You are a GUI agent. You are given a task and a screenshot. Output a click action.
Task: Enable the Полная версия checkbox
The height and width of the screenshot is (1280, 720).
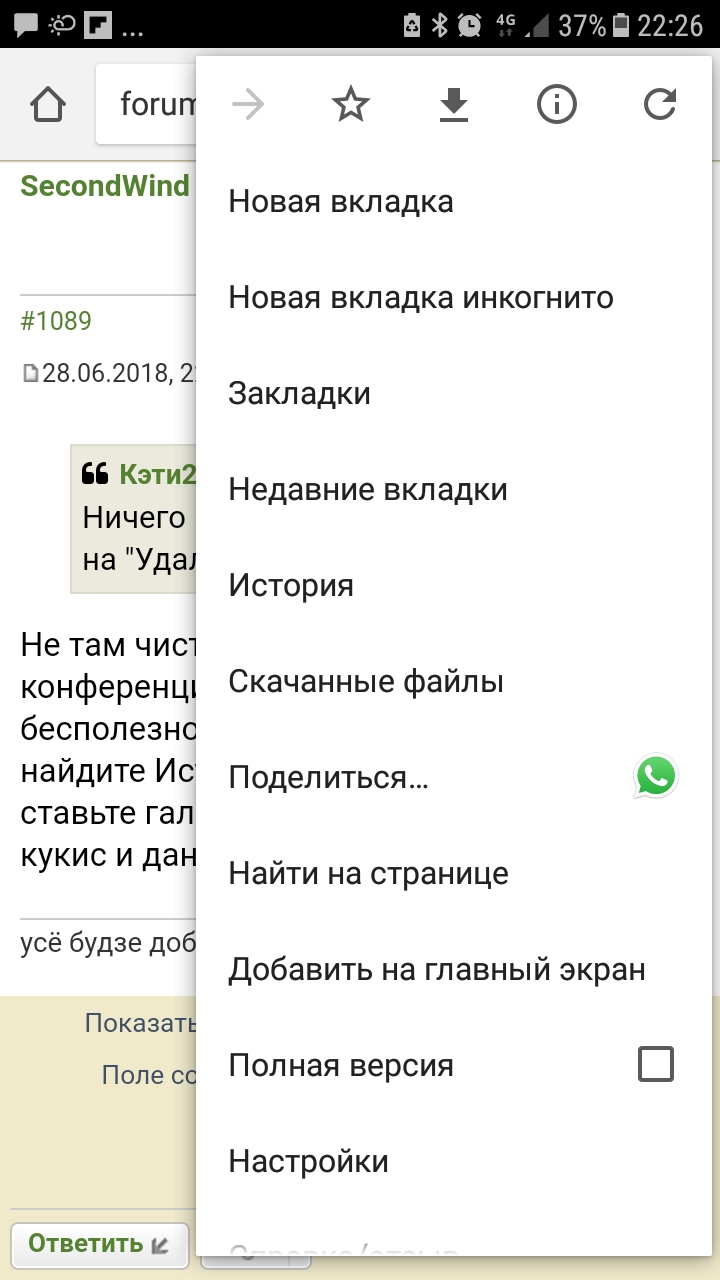pos(656,1064)
